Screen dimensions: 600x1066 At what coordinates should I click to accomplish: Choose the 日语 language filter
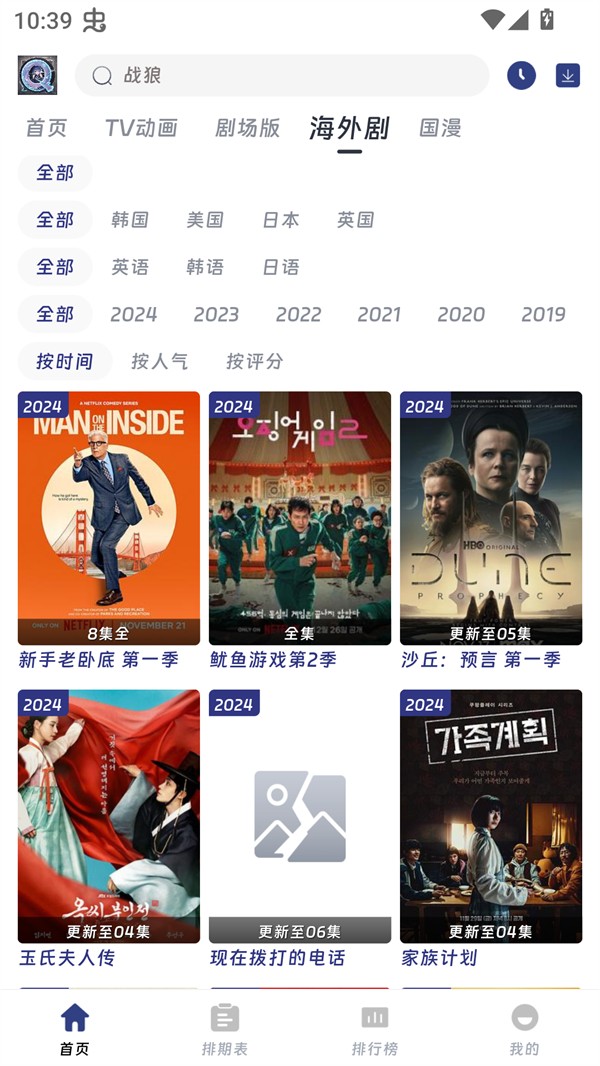click(x=281, y=267)
